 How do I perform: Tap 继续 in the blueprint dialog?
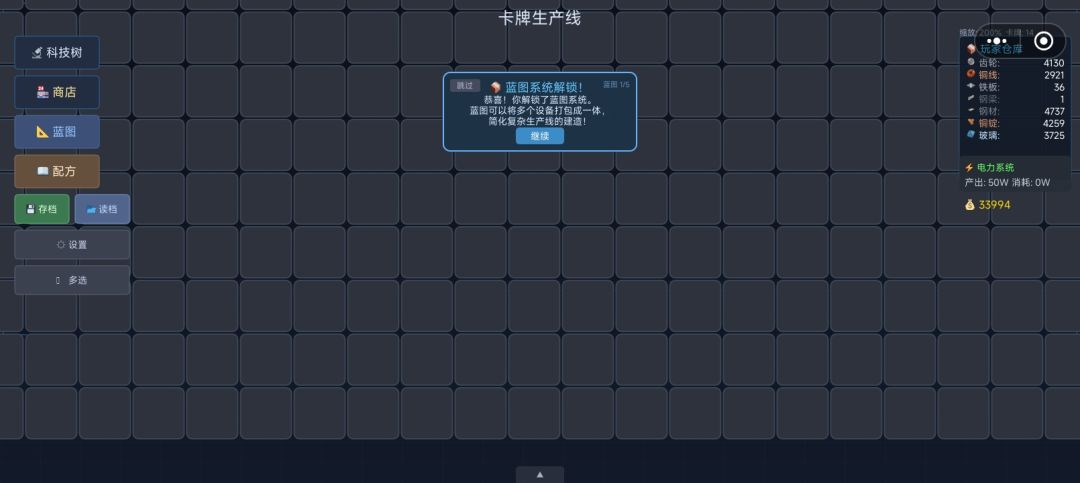click(x=540, y=136)
